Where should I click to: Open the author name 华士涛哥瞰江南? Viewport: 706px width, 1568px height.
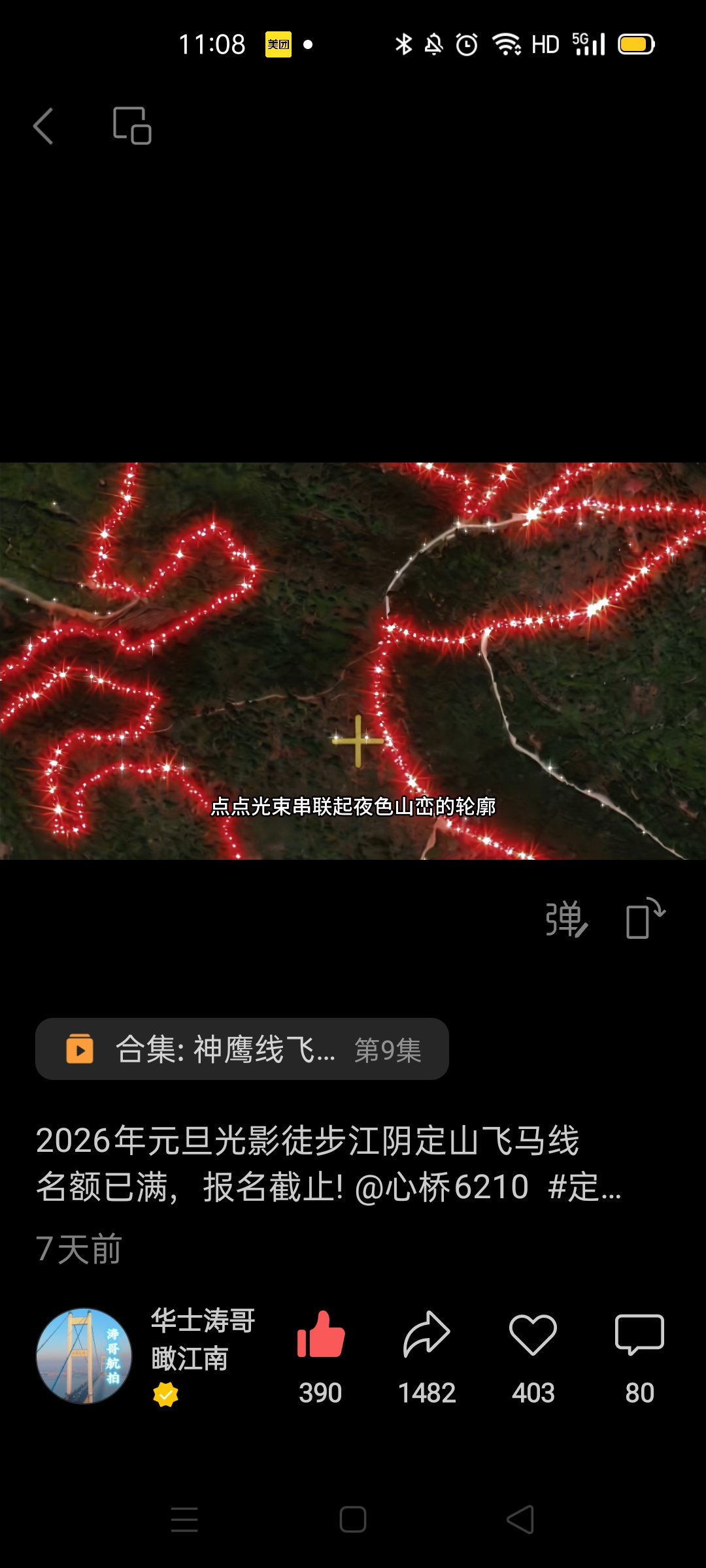pyautogui.click(x=203, y=1339)
